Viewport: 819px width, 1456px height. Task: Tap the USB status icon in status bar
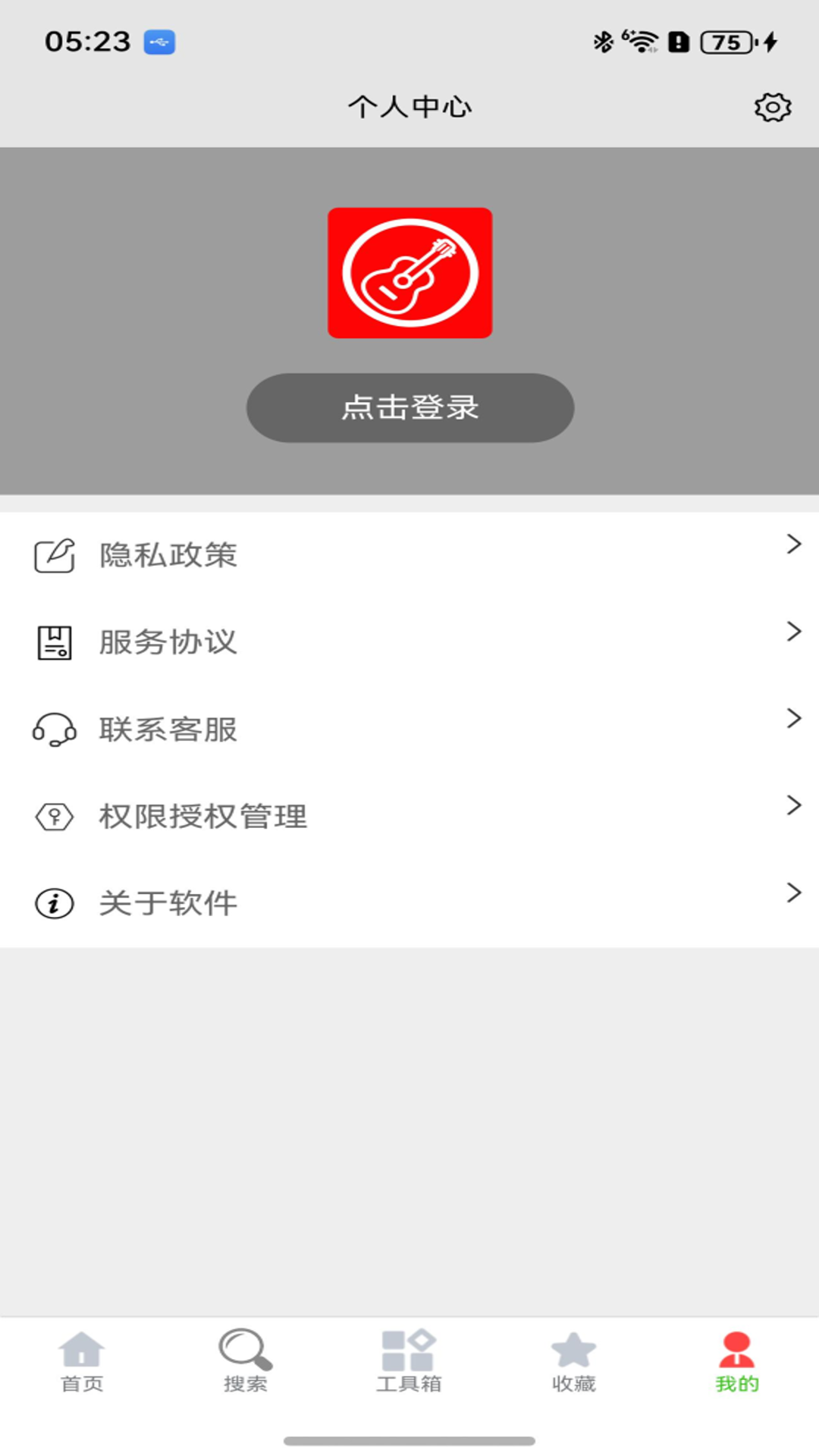pyautogui.click(x=158, y=42)
